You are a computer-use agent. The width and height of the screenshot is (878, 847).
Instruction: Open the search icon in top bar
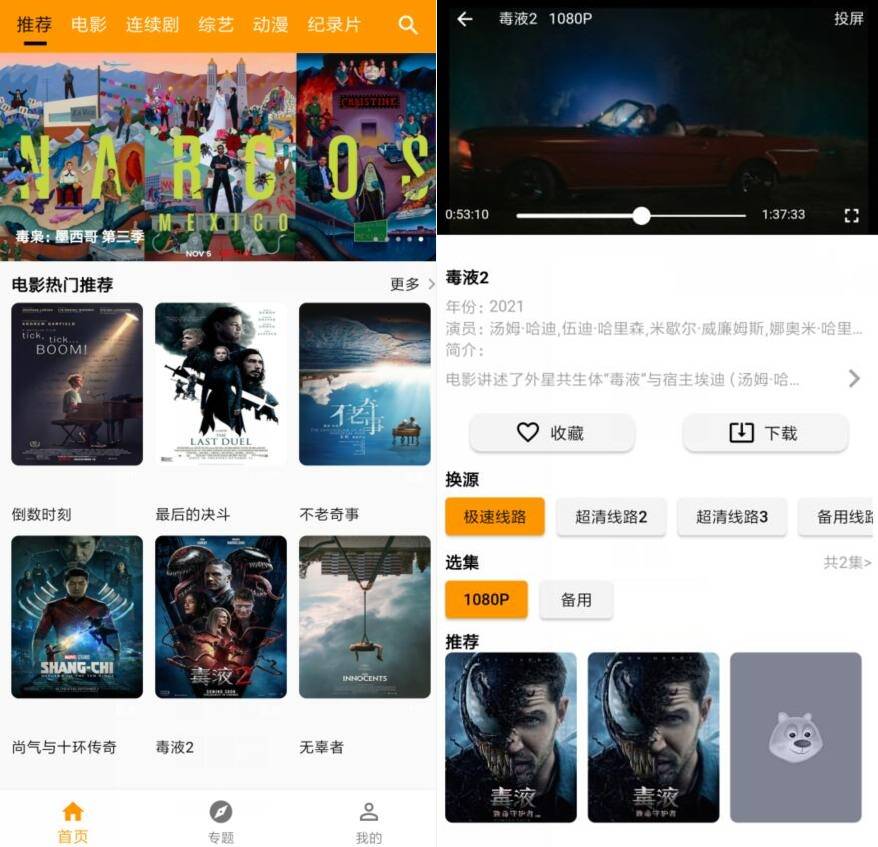(x=407, y=25)
